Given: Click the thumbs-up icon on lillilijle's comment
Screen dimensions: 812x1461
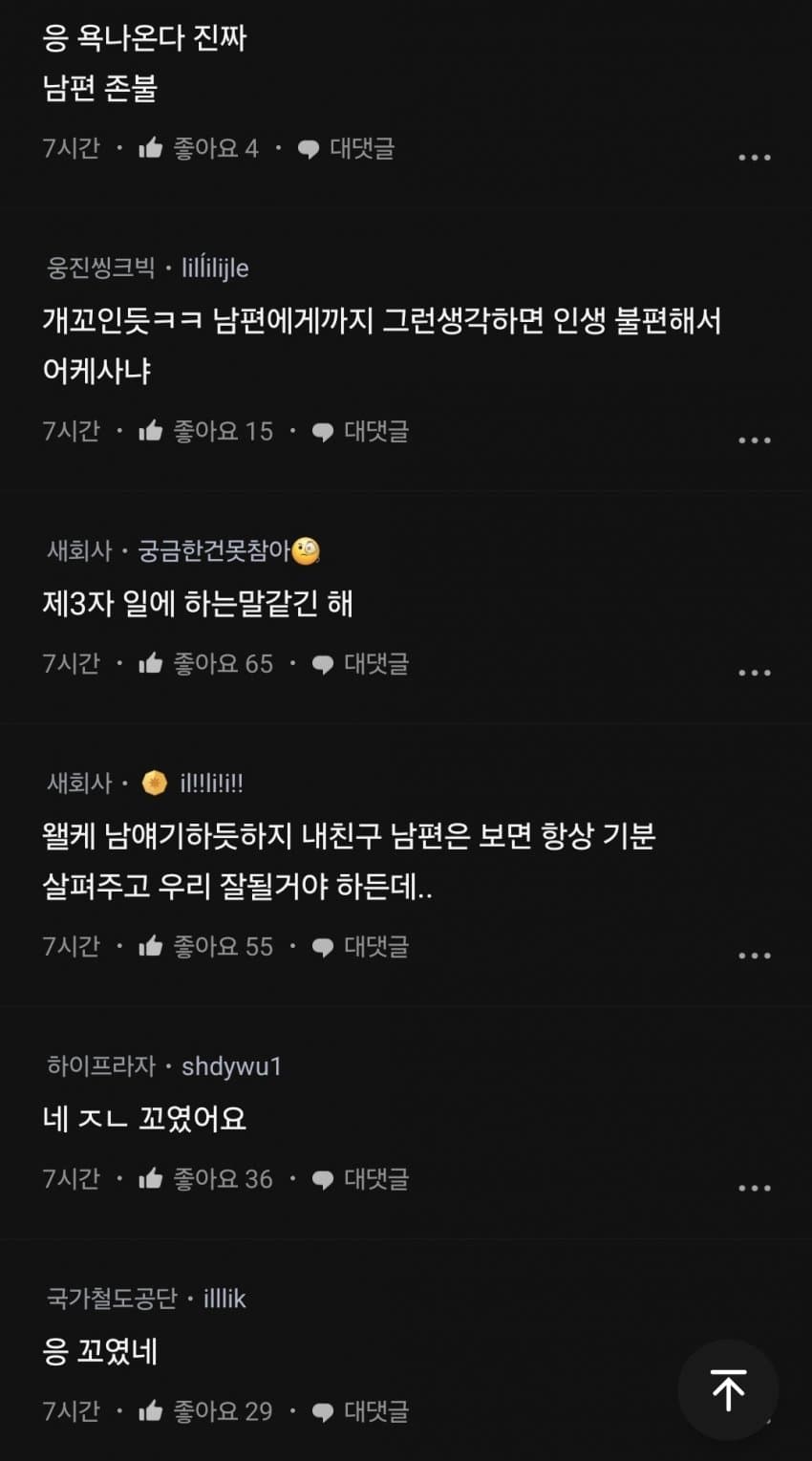Looking at the screenshot, I should click(x=151, y=430).
